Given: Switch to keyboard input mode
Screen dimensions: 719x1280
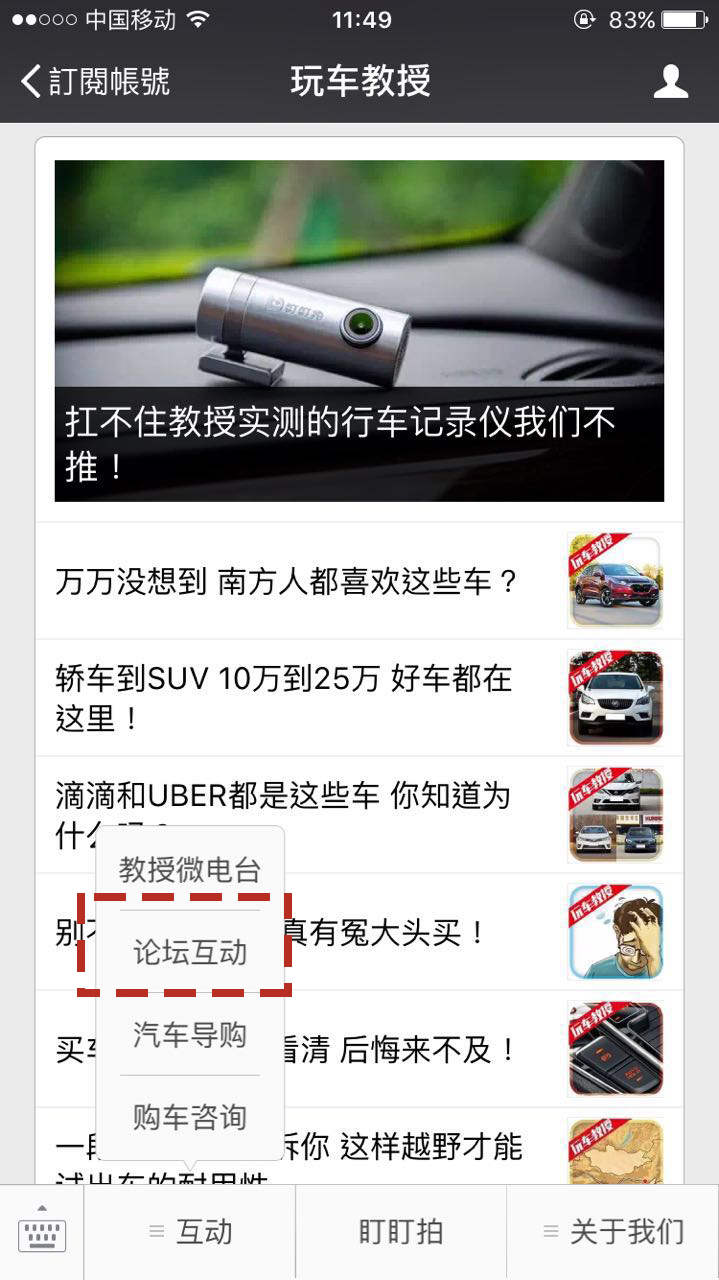Looking at the screenshot, I should click(42, 1232).
